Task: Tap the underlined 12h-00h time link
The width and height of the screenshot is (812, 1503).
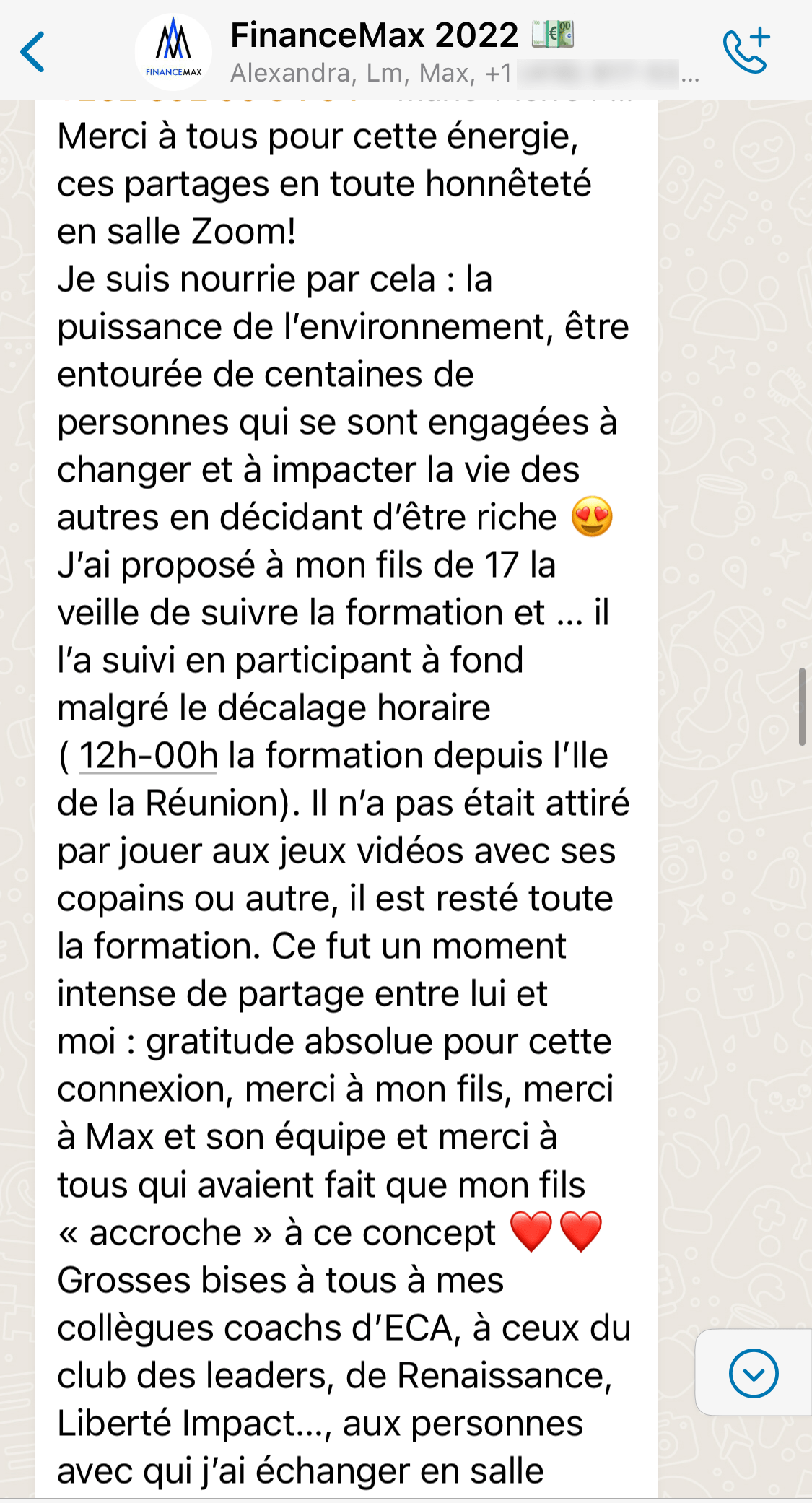Action: pyautogui.click(x=148, y=756)
